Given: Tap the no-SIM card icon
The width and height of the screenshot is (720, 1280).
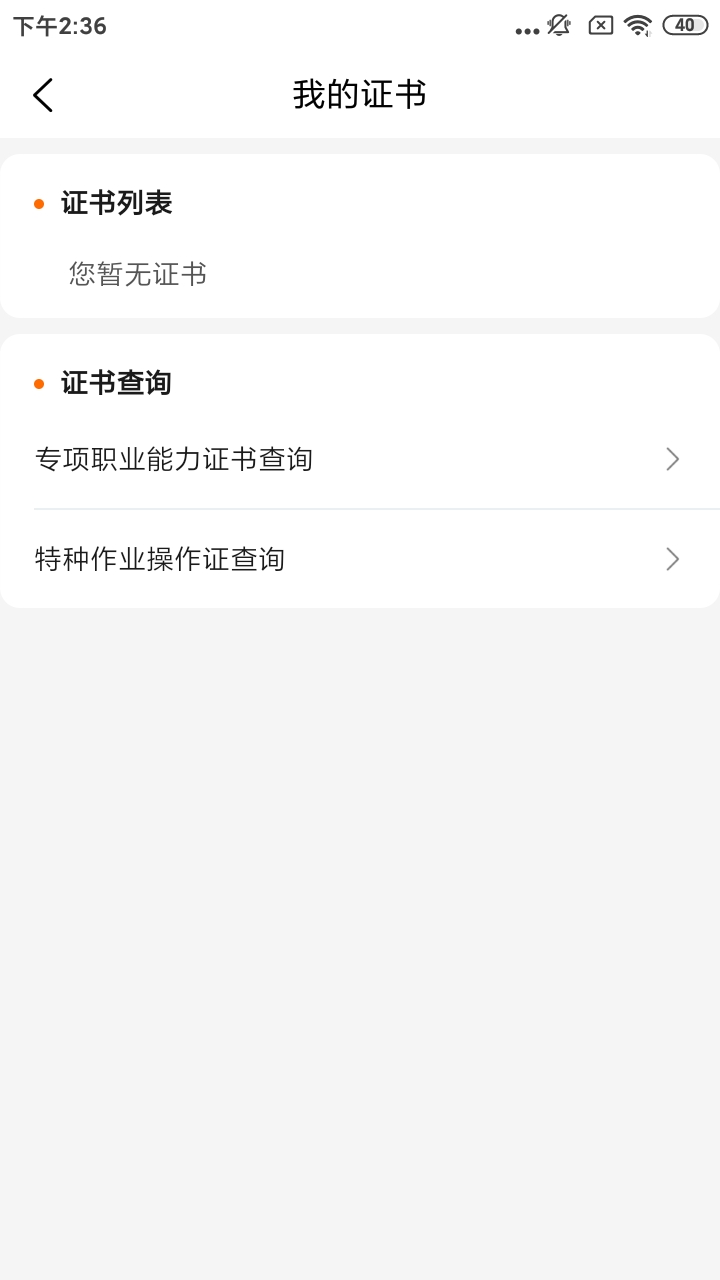Looking at the screenshot, I should [x=599, y=26].
